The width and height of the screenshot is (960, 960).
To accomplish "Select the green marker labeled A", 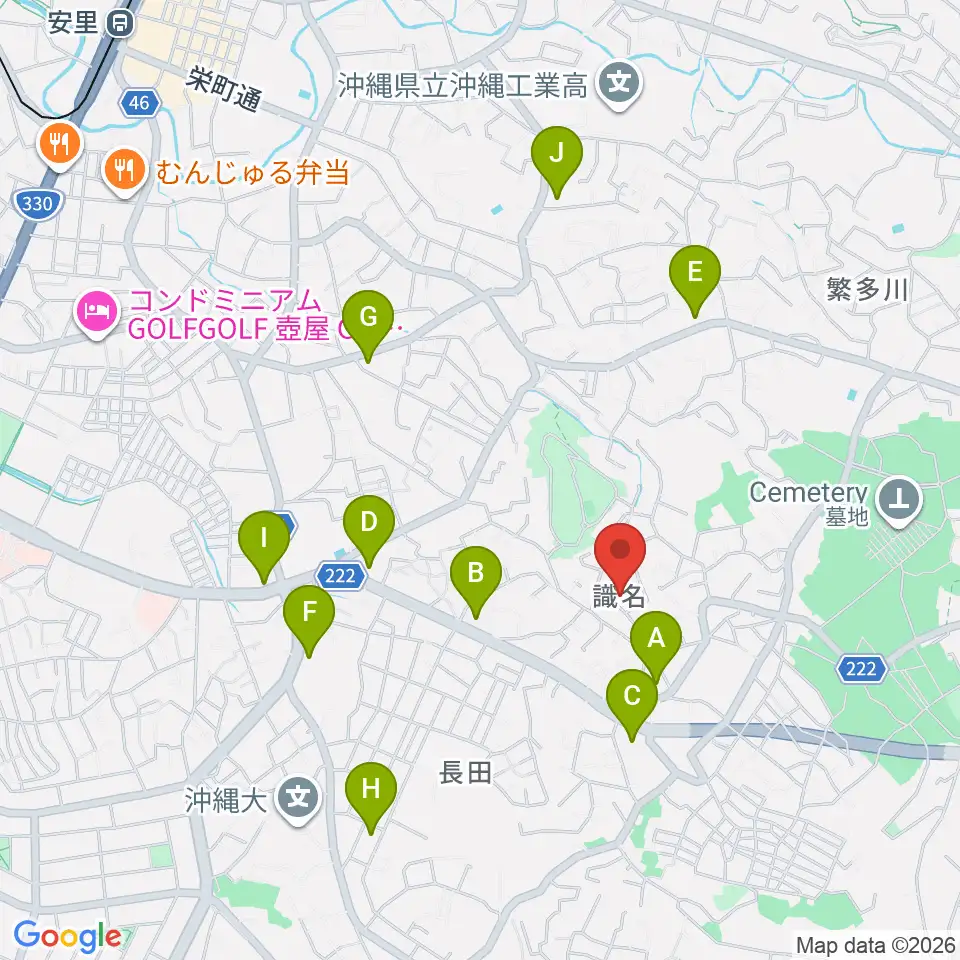I will click(x=656, y=639).
